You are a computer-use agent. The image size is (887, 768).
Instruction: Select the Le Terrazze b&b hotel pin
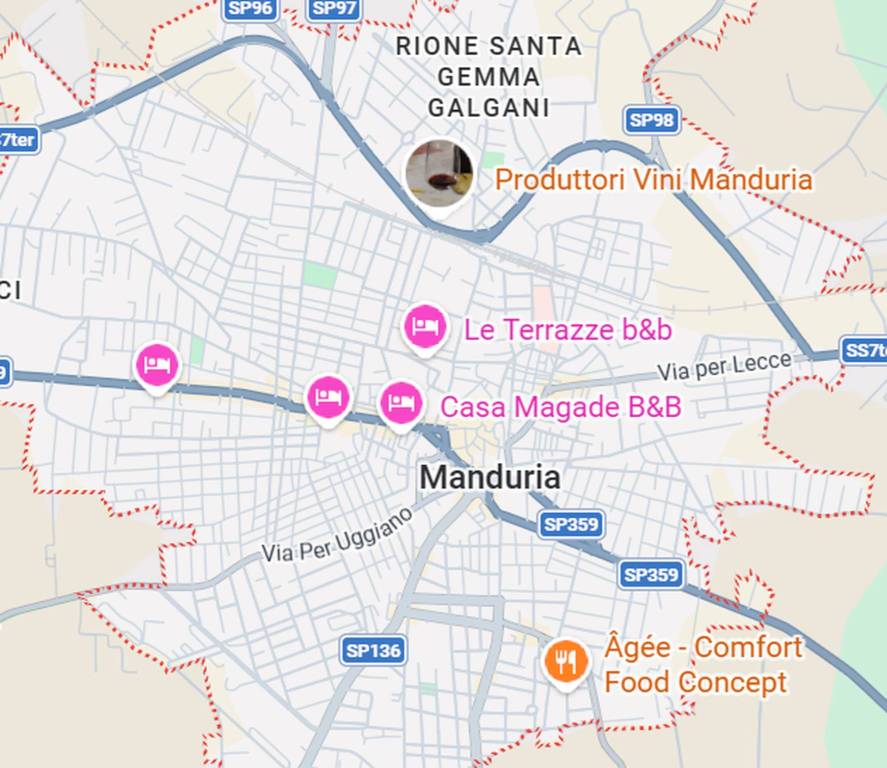coord(425,327)
